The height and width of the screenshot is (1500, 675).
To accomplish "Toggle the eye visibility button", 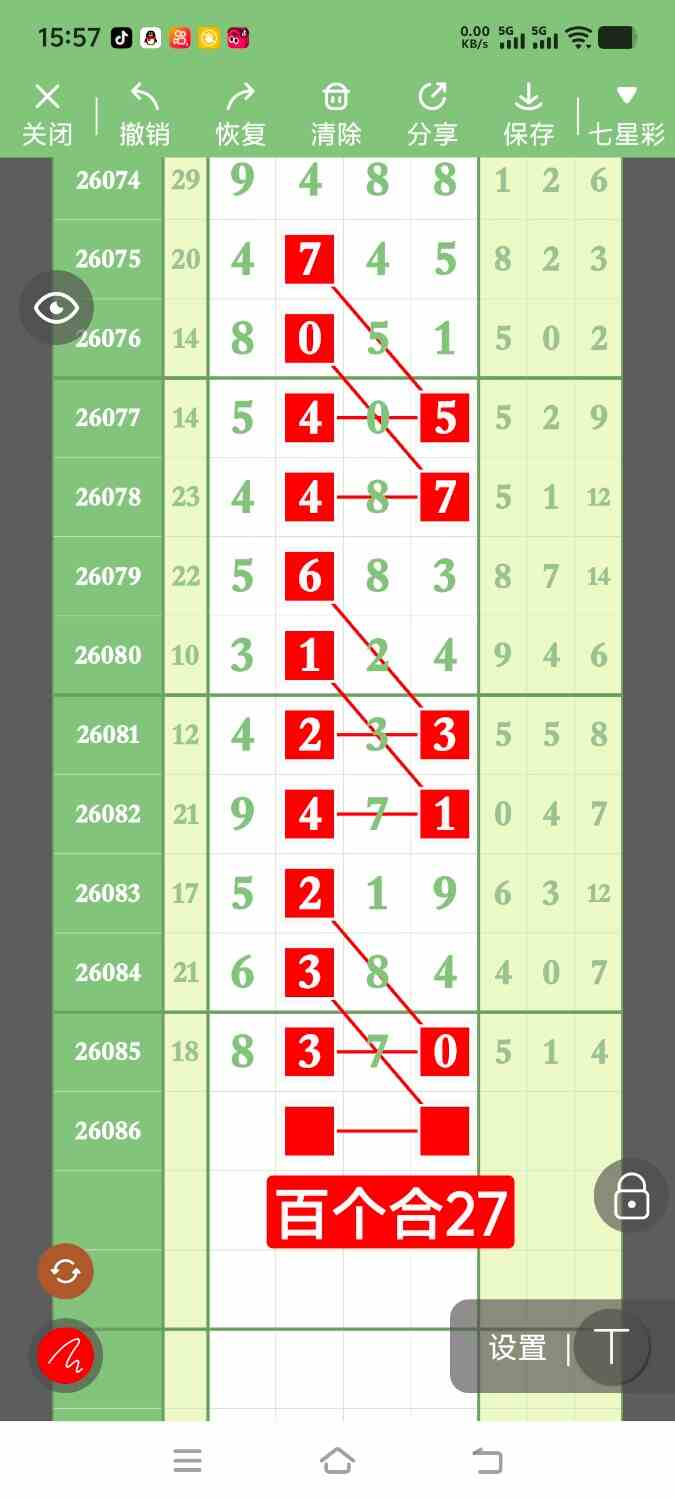I will [x=56, y=308].
